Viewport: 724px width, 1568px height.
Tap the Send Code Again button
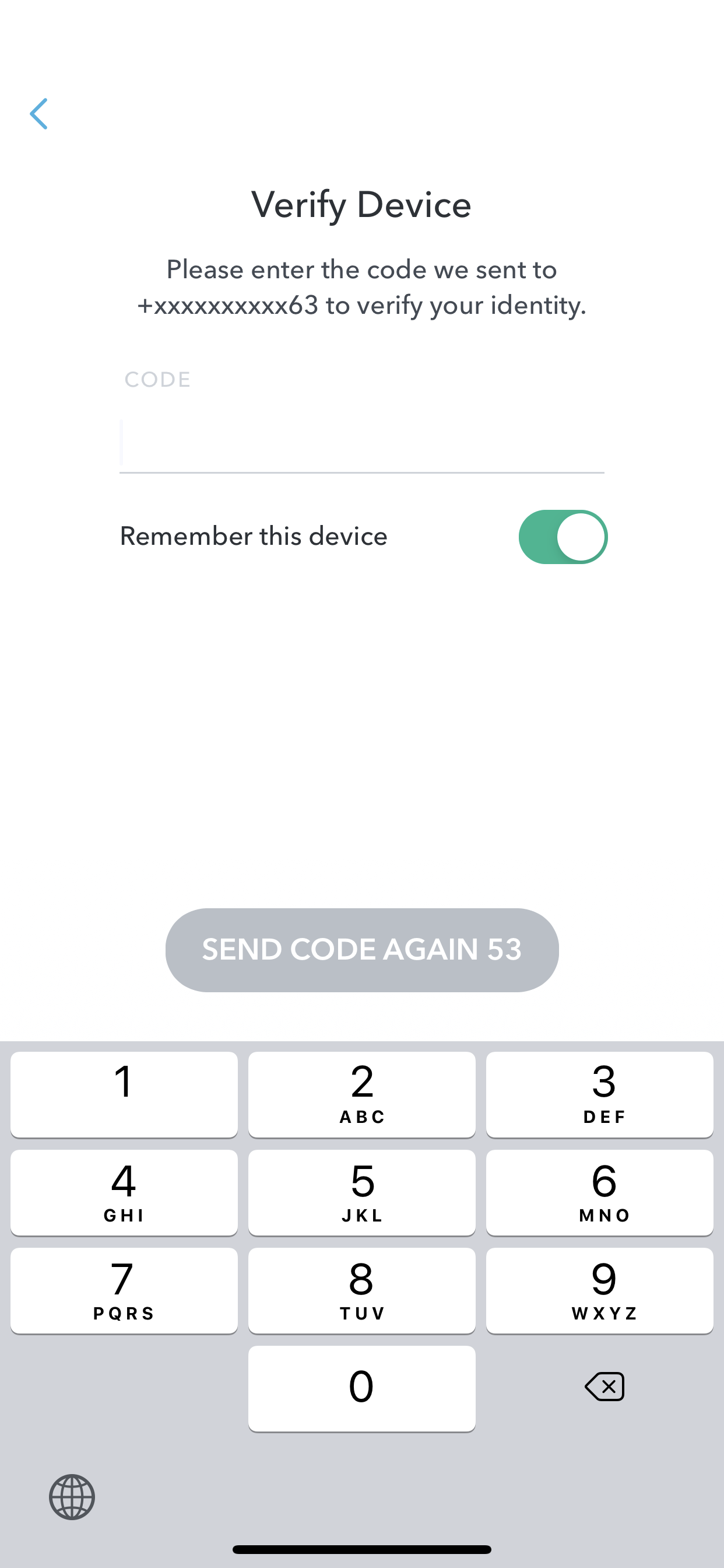tap(362, 950)
